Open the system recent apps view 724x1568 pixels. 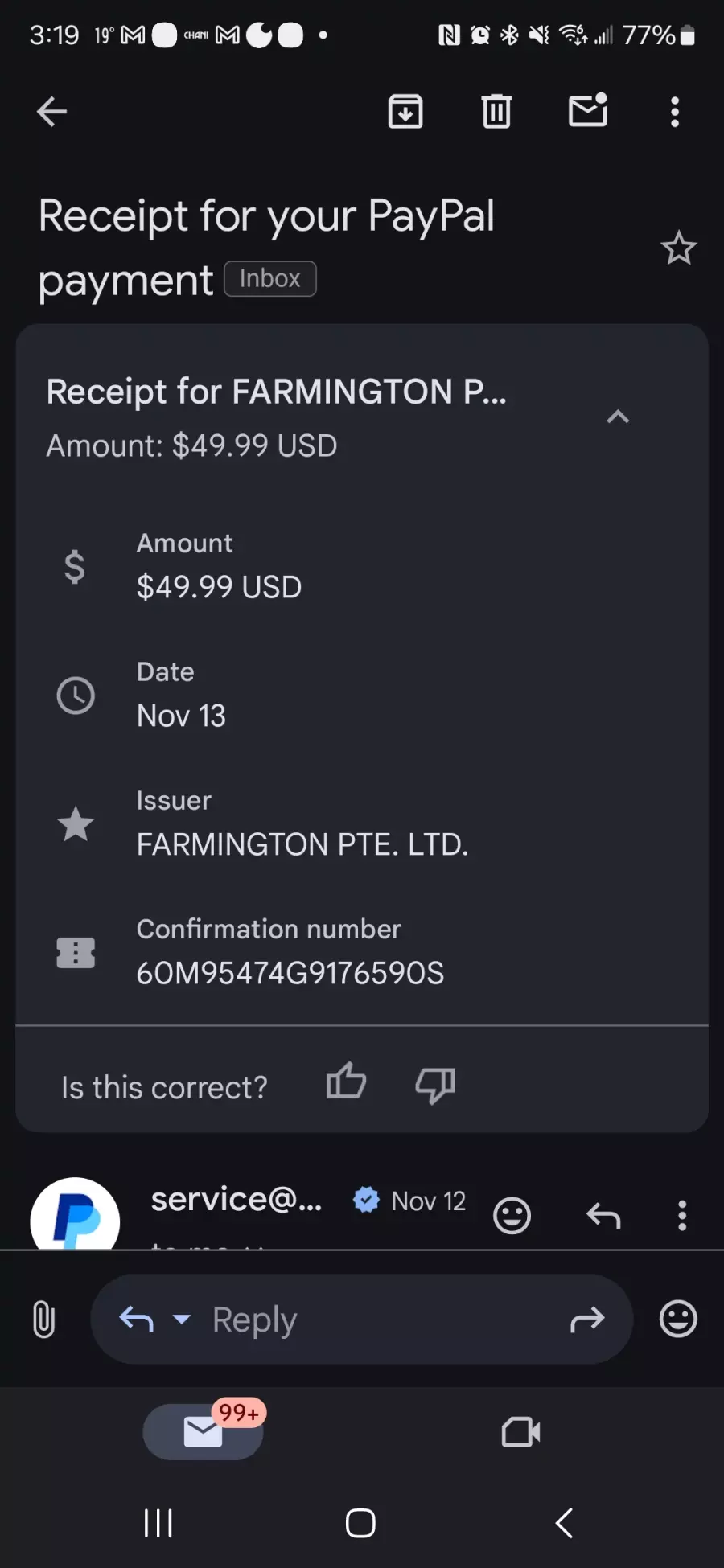(x=158, y=1522)
